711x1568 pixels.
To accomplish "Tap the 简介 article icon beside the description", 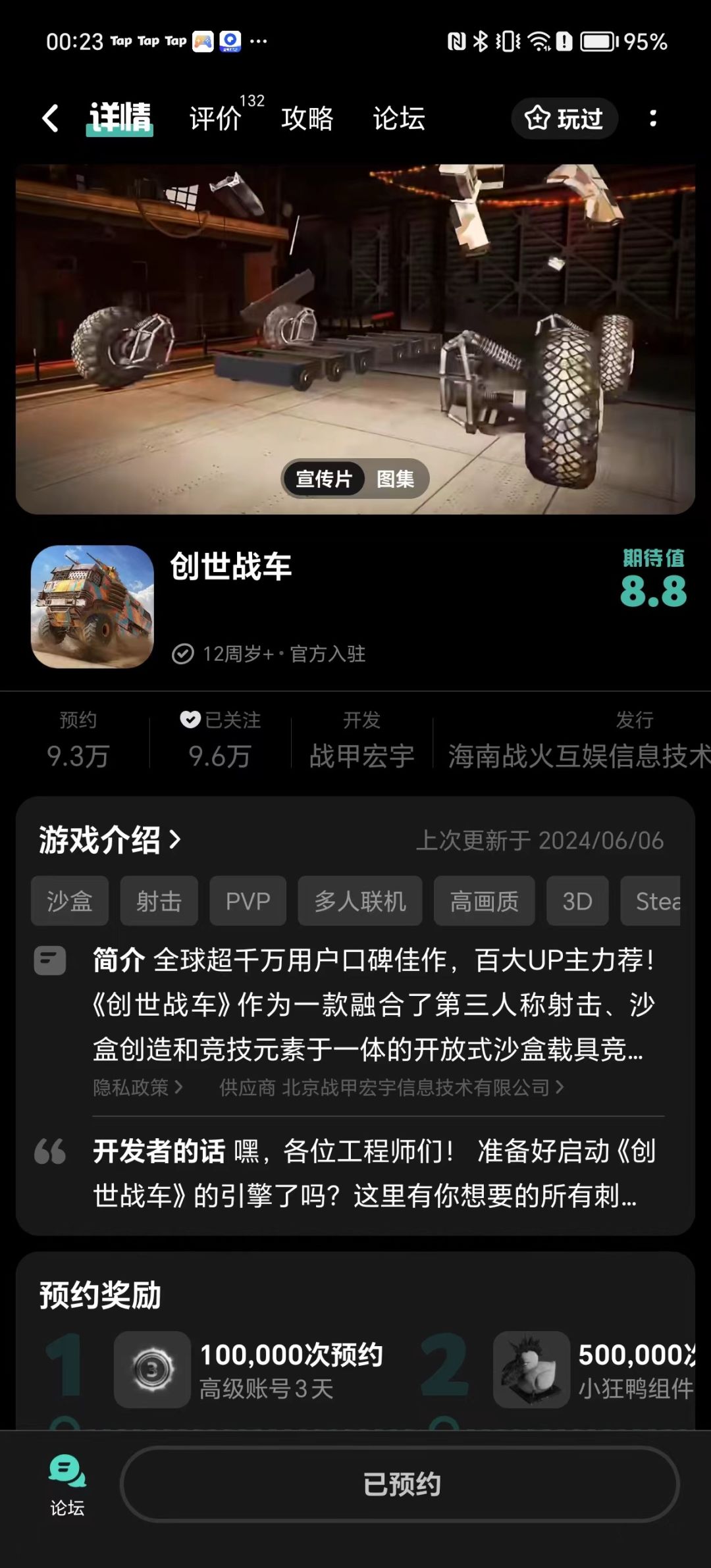I will tap(49, 961).
